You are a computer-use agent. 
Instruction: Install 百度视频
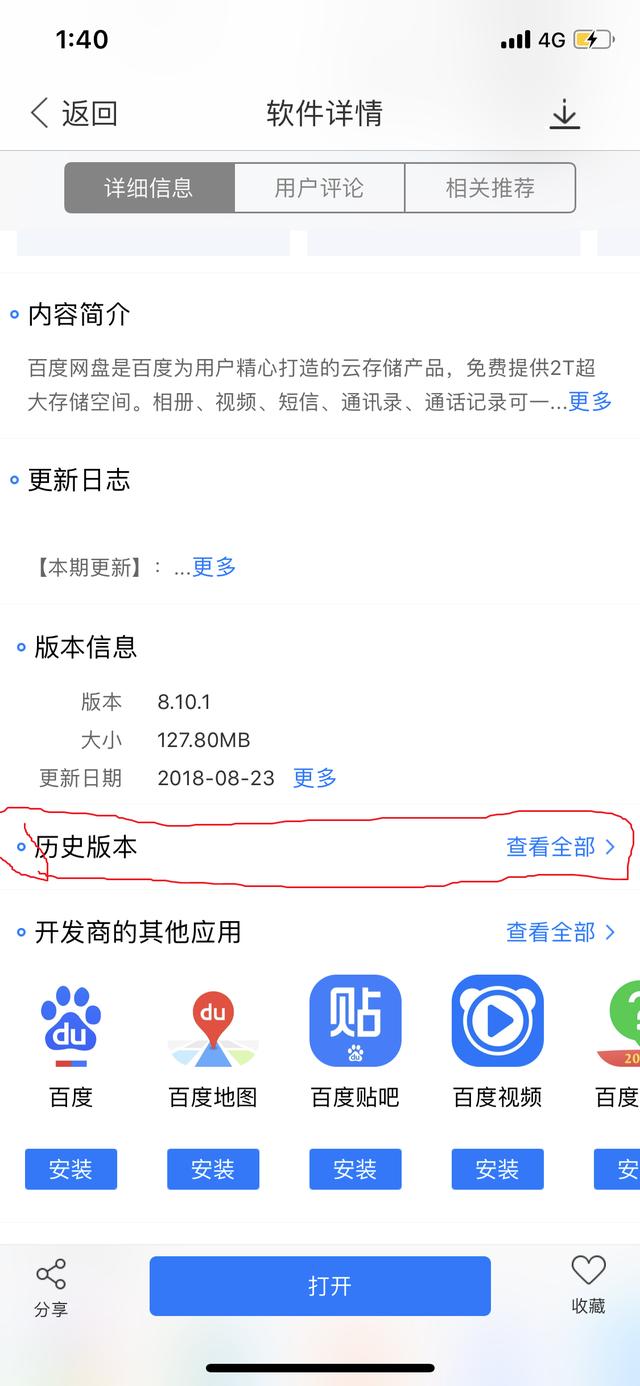tap(497, 1169)
